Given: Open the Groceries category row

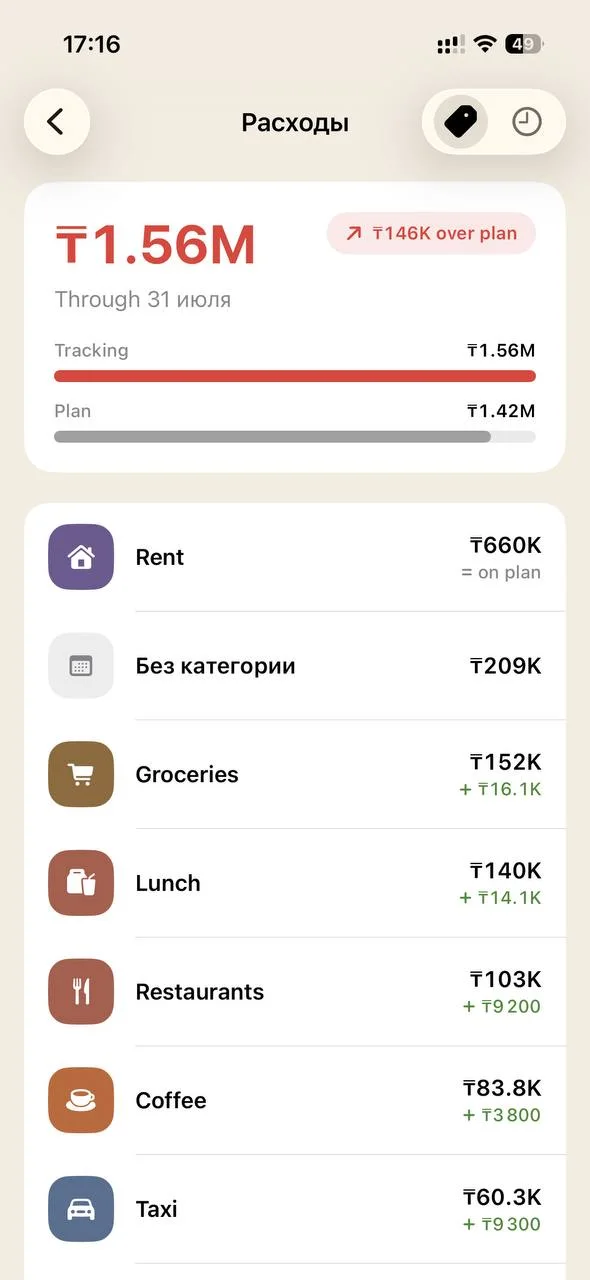Looking at the screenshot, I should click(295, 774).
